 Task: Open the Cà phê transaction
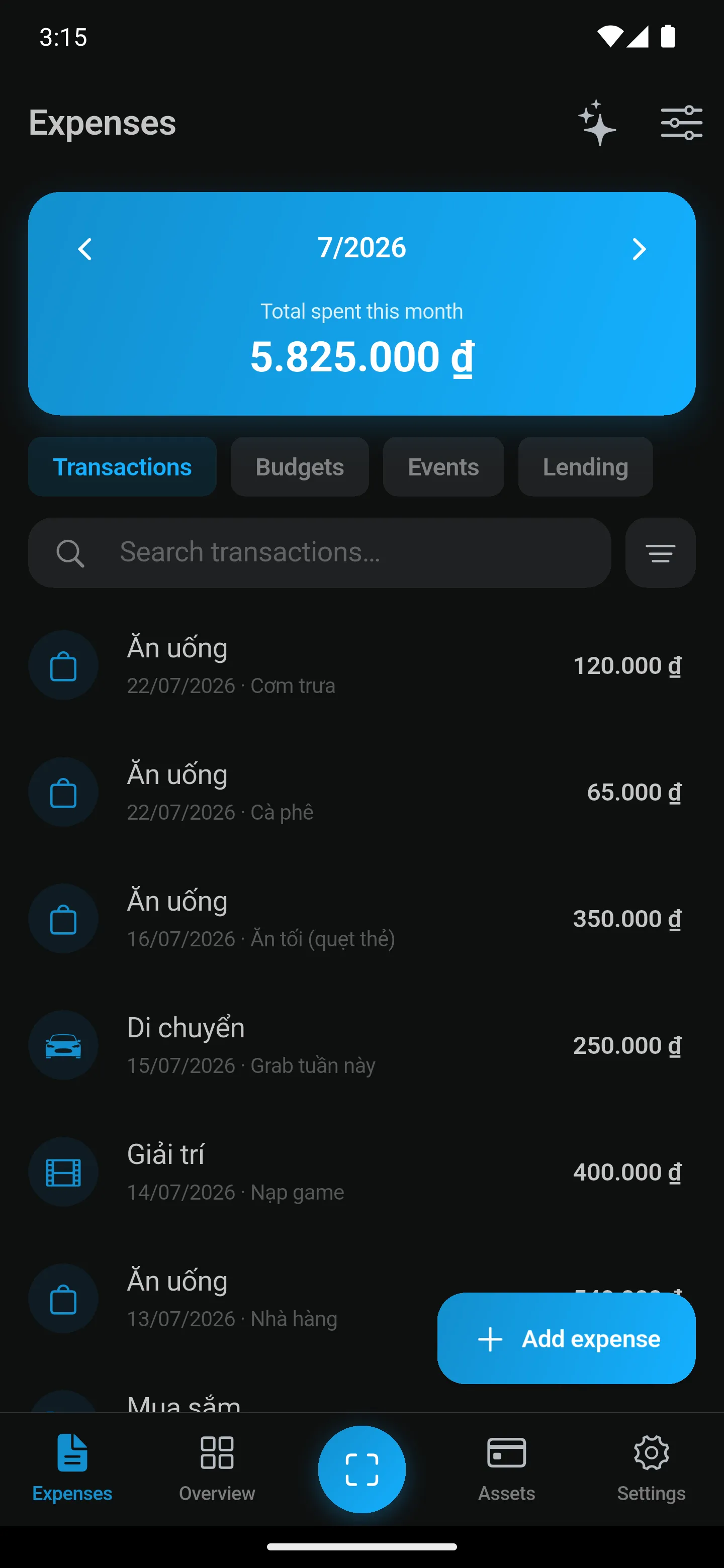point(361,792)
